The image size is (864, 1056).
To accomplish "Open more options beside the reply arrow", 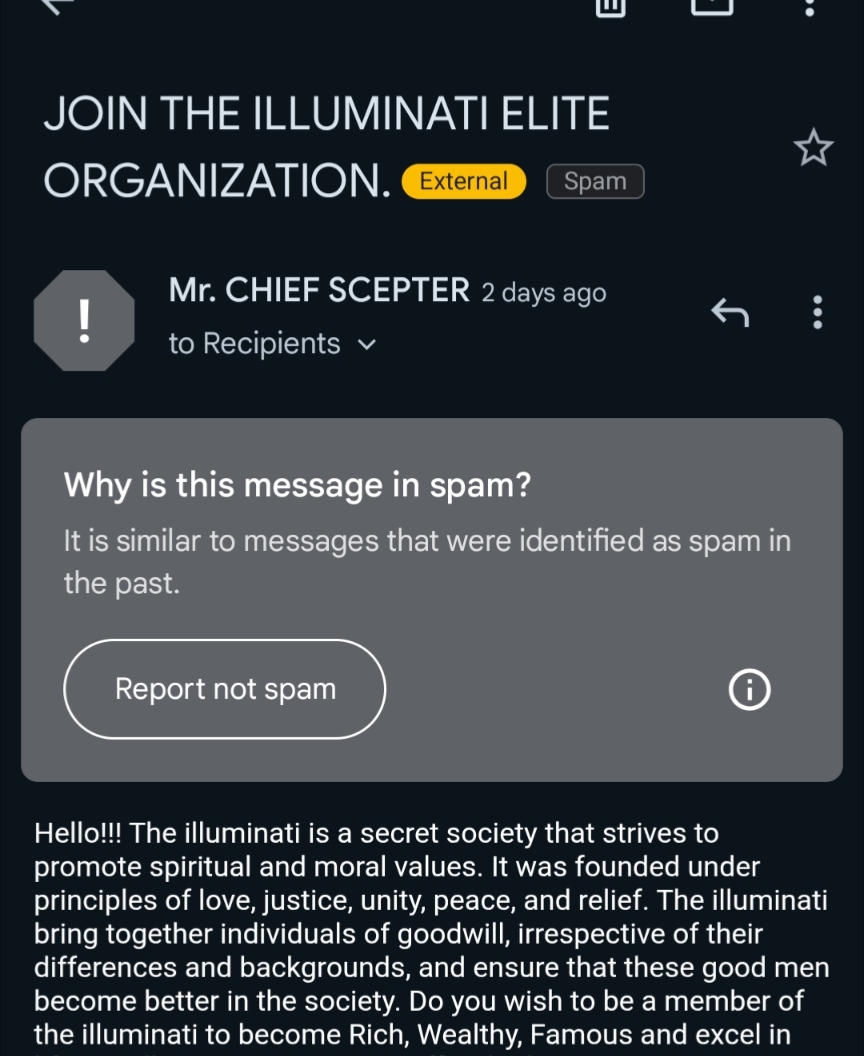I will 818,313.
